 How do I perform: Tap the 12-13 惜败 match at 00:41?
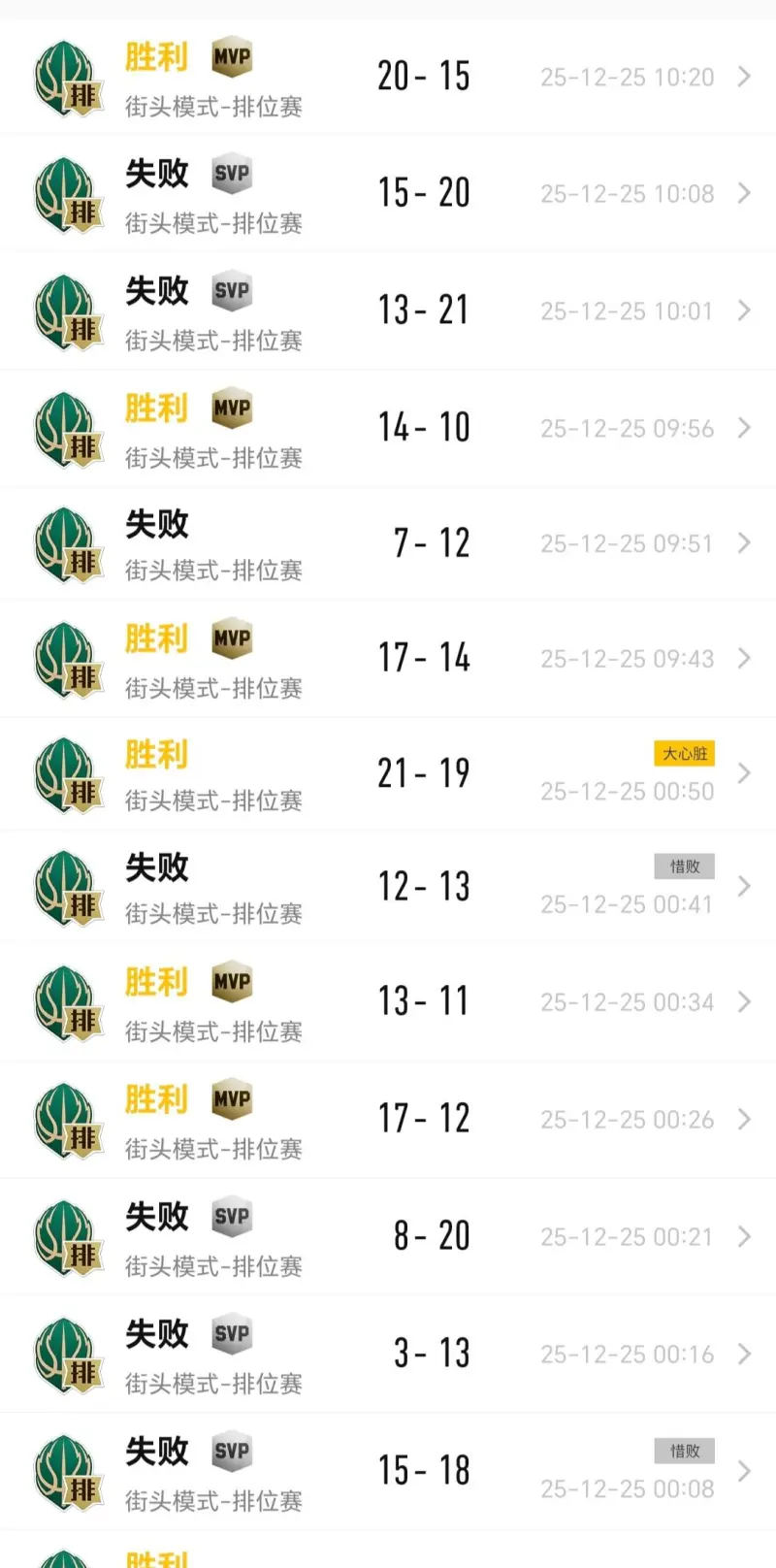388,887
